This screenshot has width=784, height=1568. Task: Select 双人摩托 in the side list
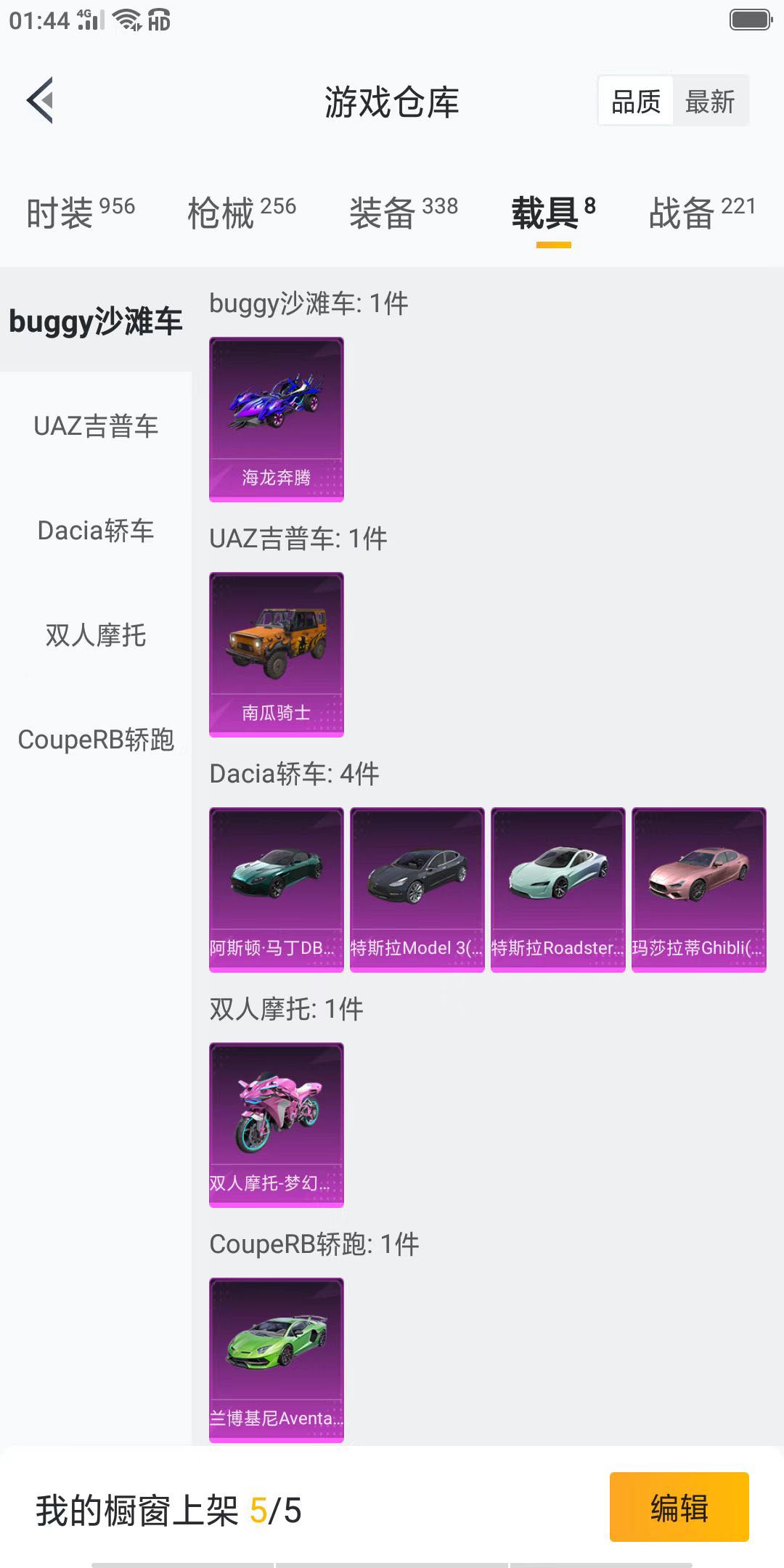[96, 635]
